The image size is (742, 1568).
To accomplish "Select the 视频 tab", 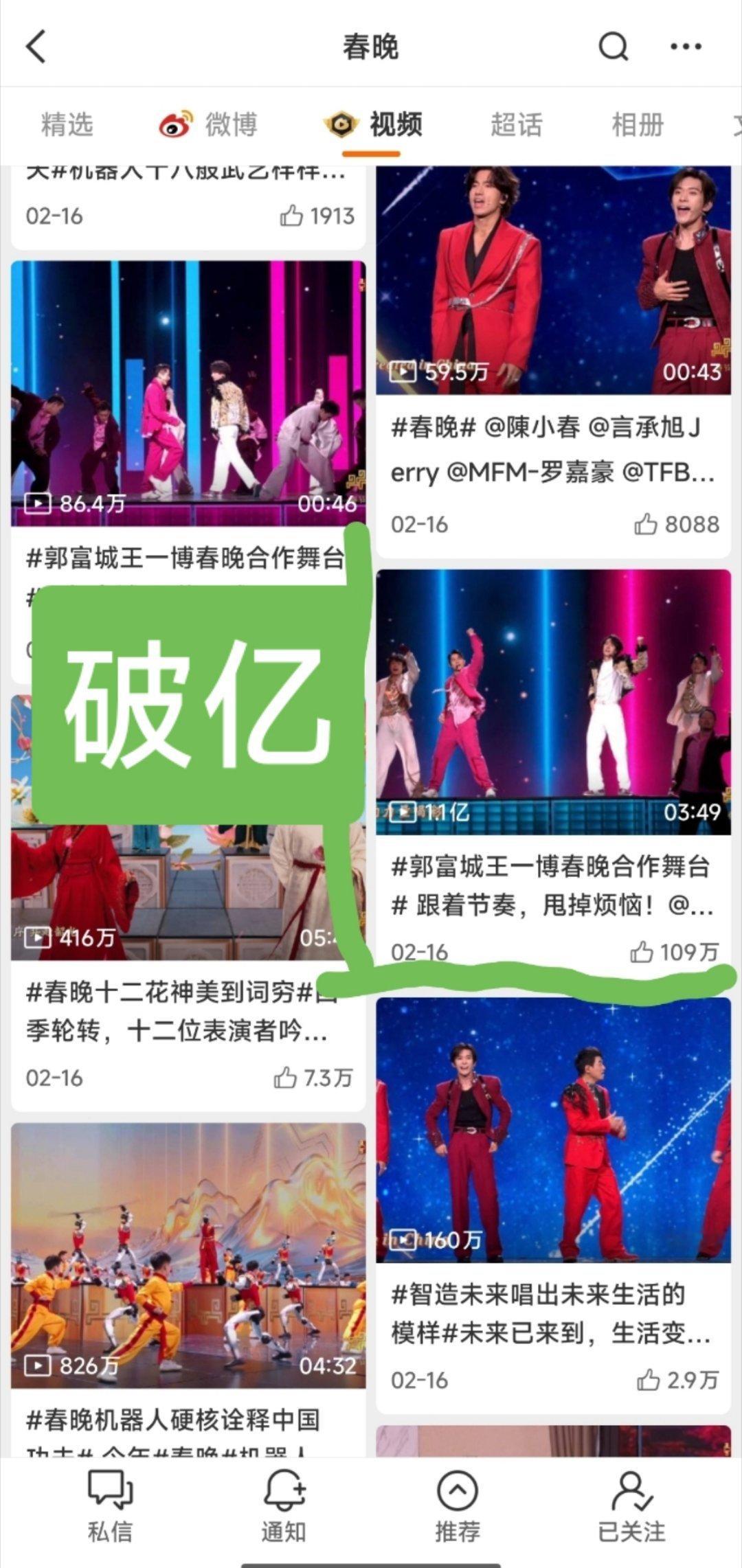I will 373,125.
